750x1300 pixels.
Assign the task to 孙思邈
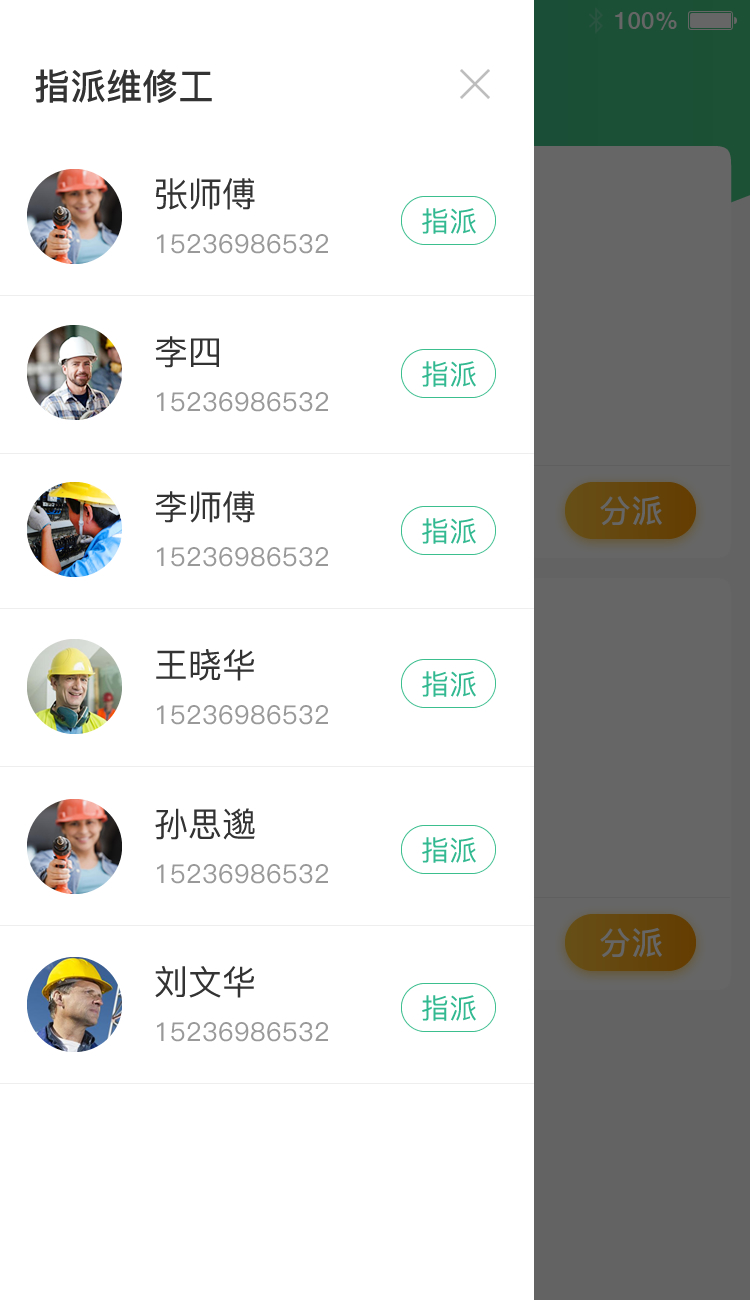point(448,850)
